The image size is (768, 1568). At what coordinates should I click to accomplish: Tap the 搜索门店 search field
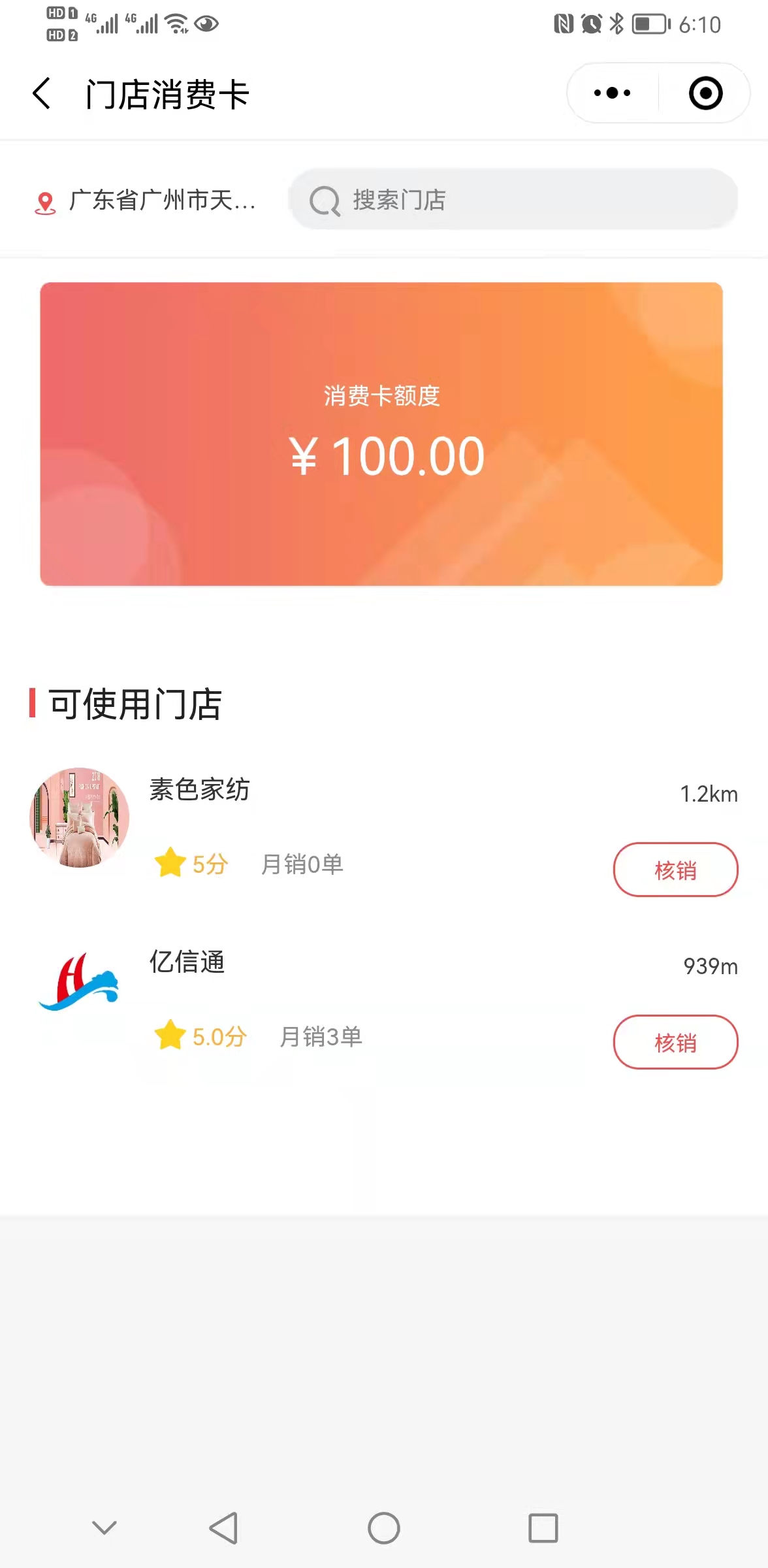pos(513,199)
